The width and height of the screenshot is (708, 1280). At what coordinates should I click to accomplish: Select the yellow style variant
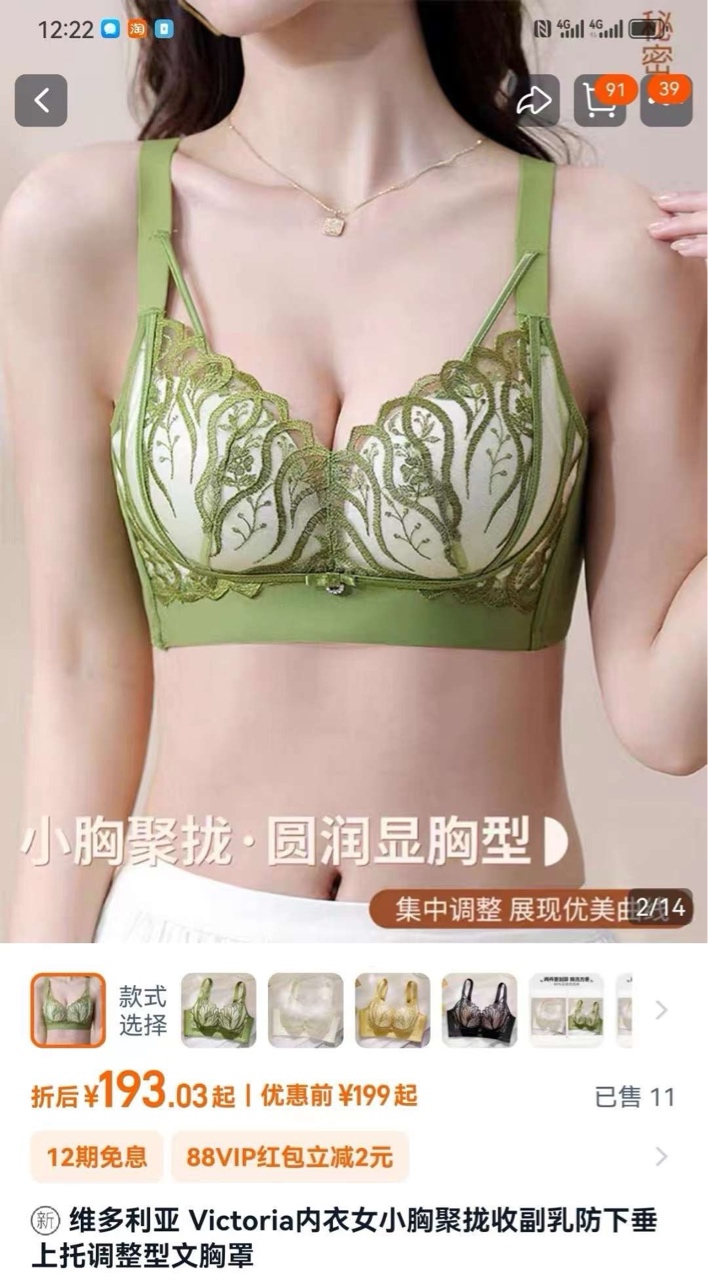(392, 1010)
